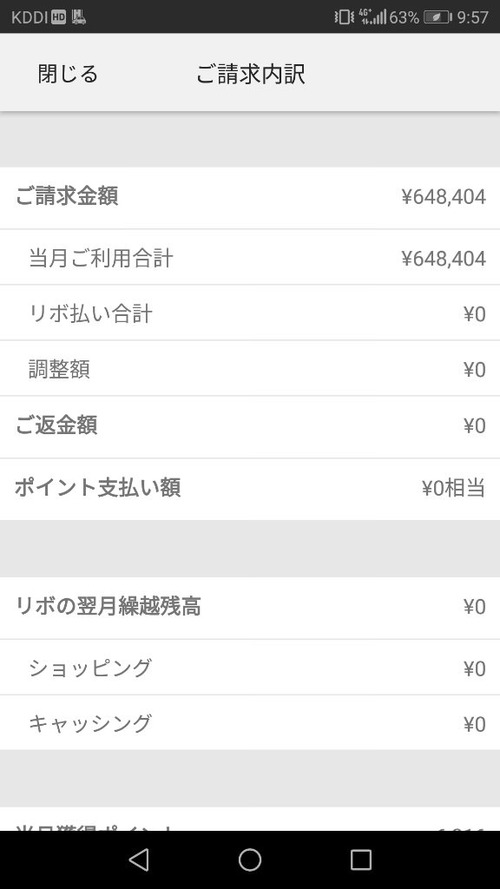
Task: Close the billing details with 閉じる
Action: coord(68,74)
